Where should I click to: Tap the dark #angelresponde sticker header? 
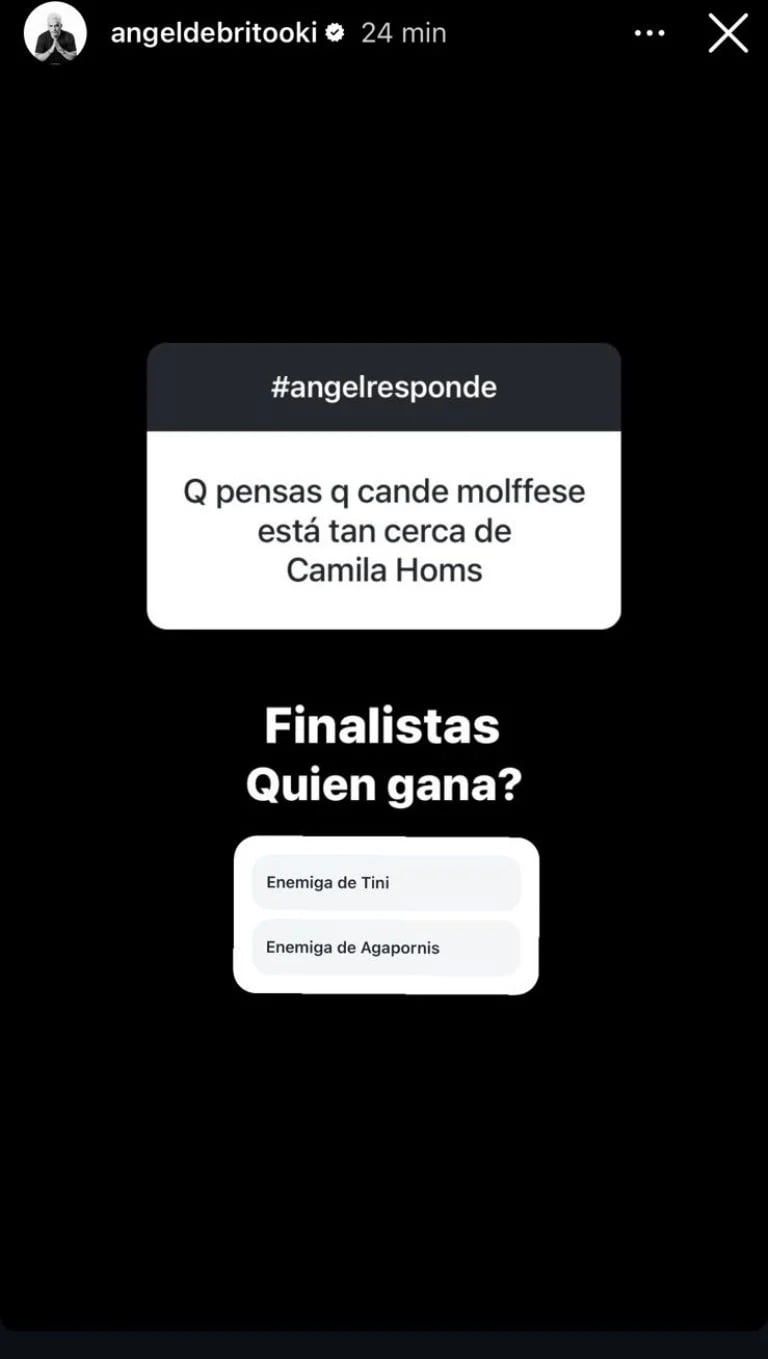(x=383, y=386)
